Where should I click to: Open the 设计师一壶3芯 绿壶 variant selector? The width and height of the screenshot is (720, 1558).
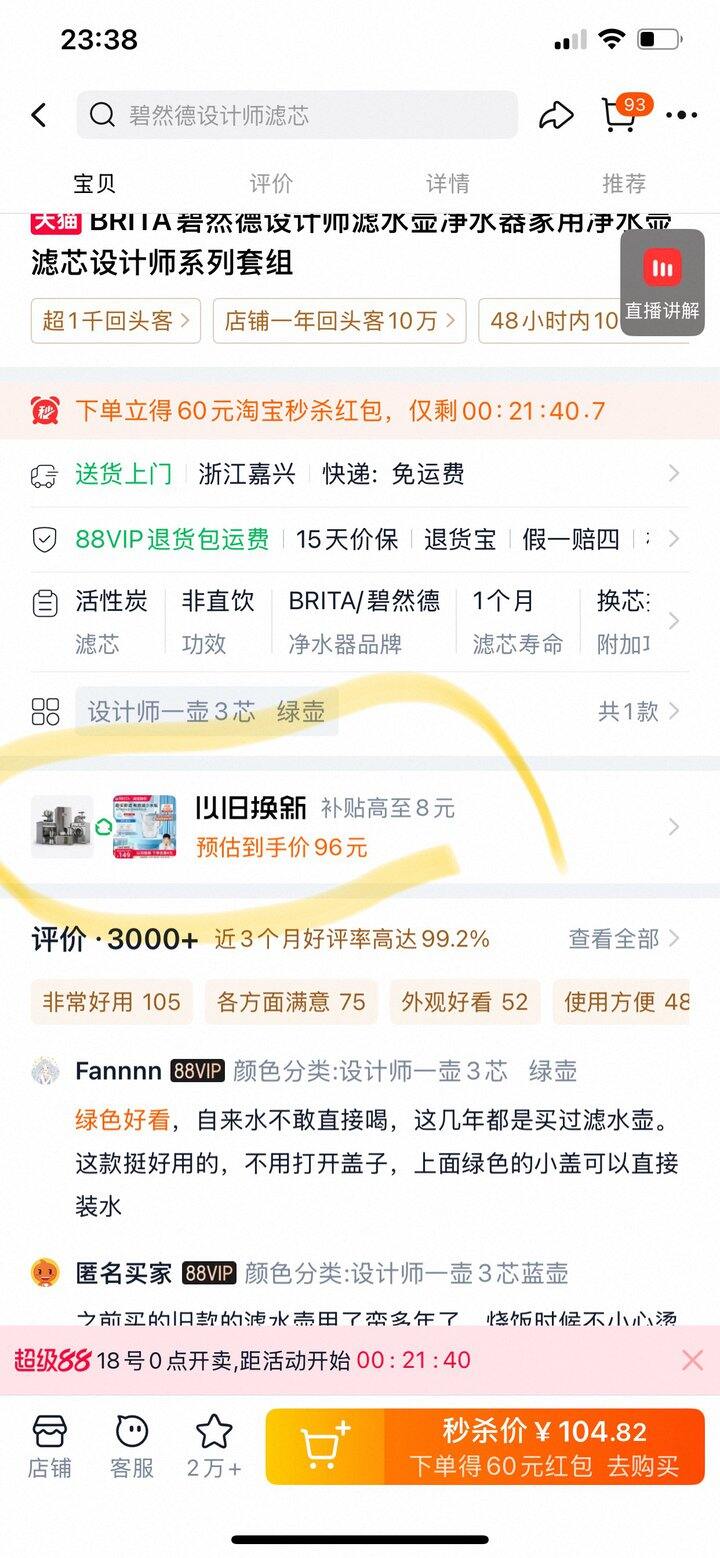(x=206, y=712)
